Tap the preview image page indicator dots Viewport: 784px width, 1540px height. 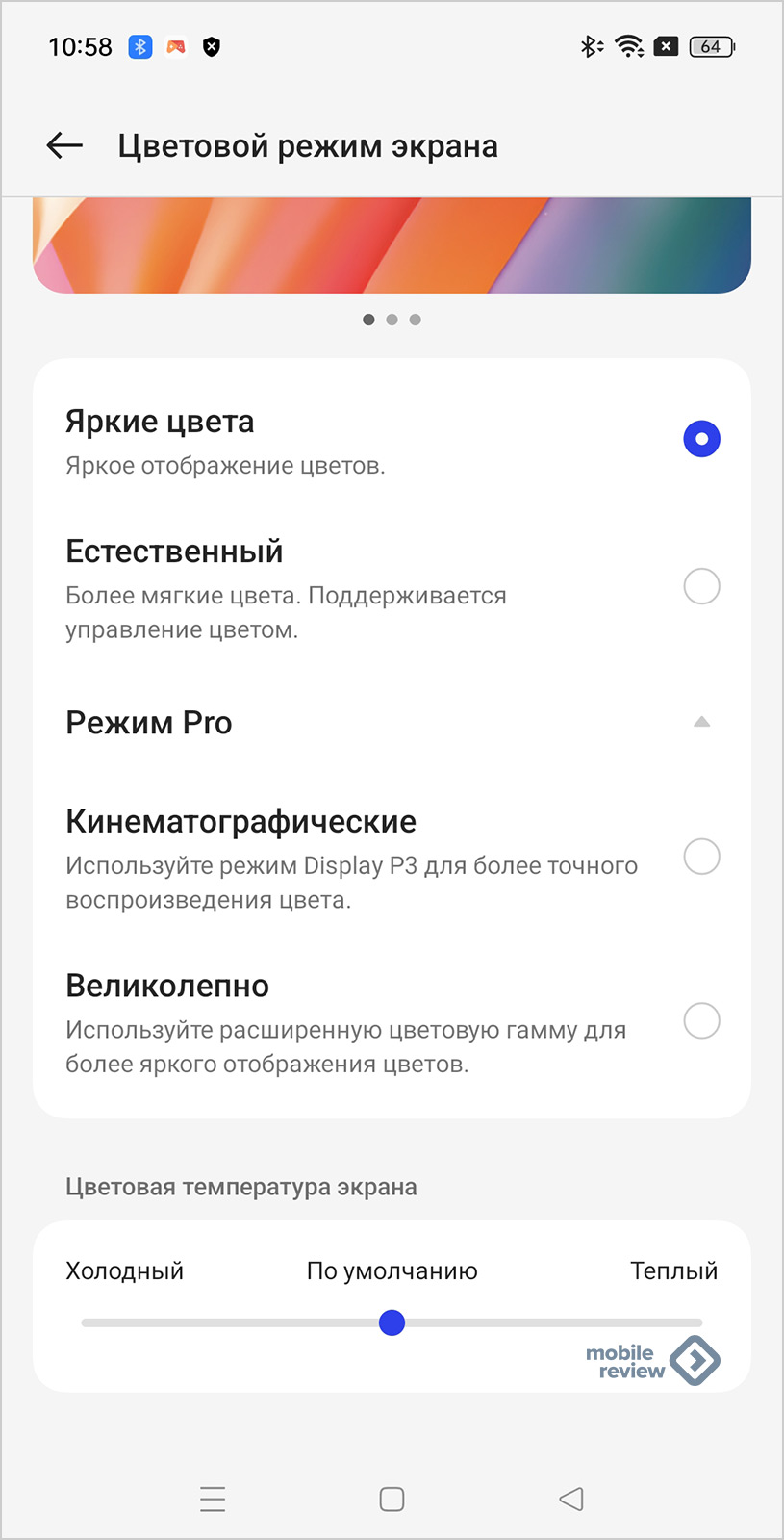392,320
